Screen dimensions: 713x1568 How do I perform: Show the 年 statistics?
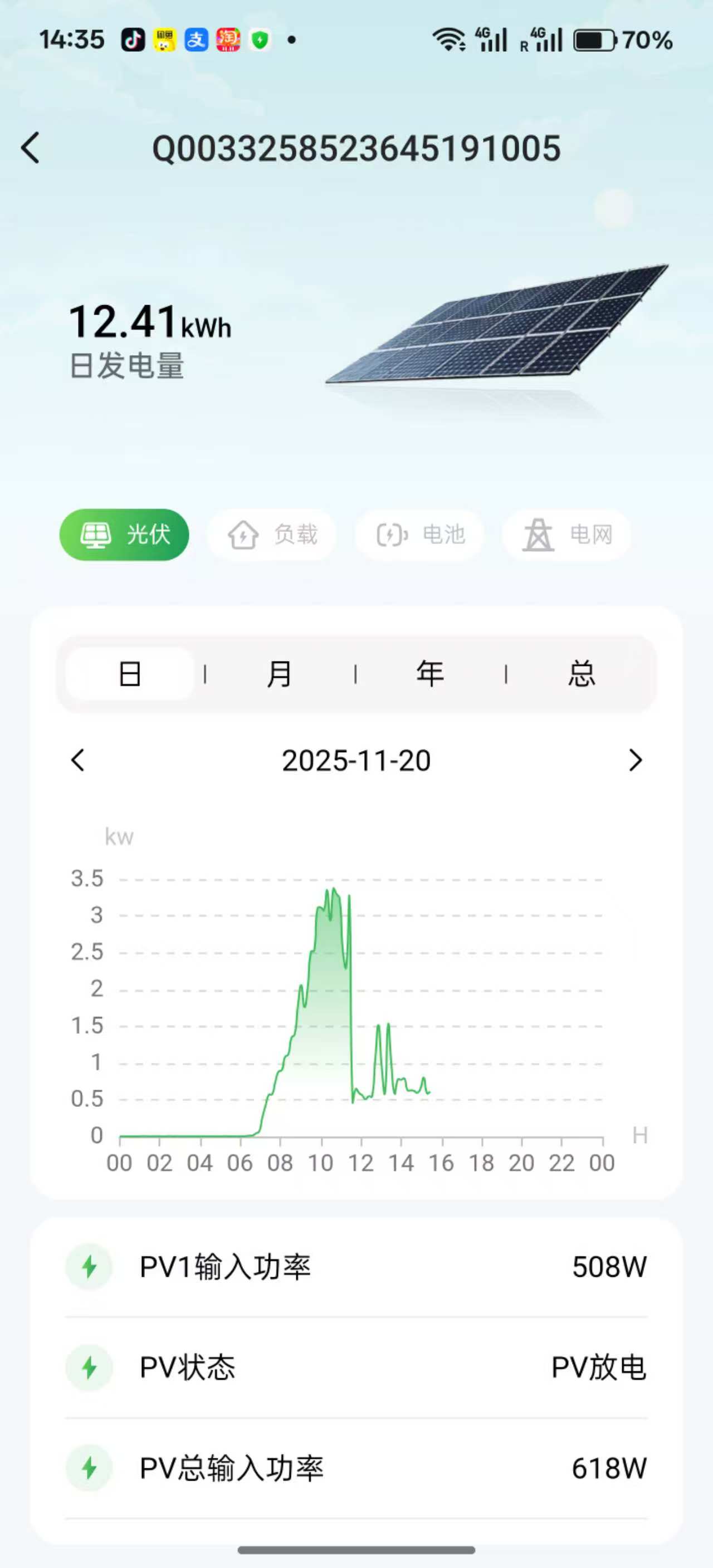431,674
